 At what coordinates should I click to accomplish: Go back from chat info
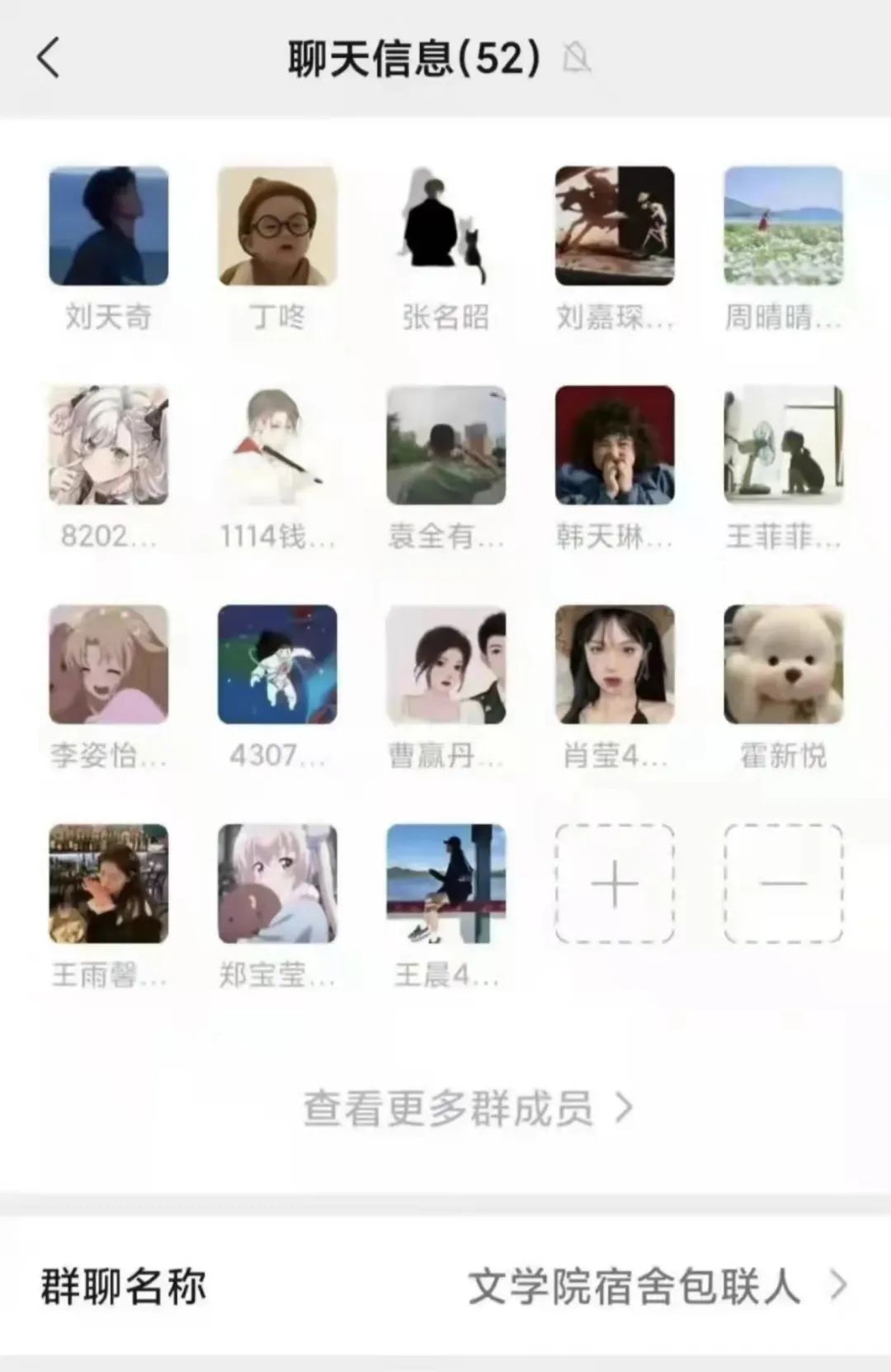coord(49,58)
